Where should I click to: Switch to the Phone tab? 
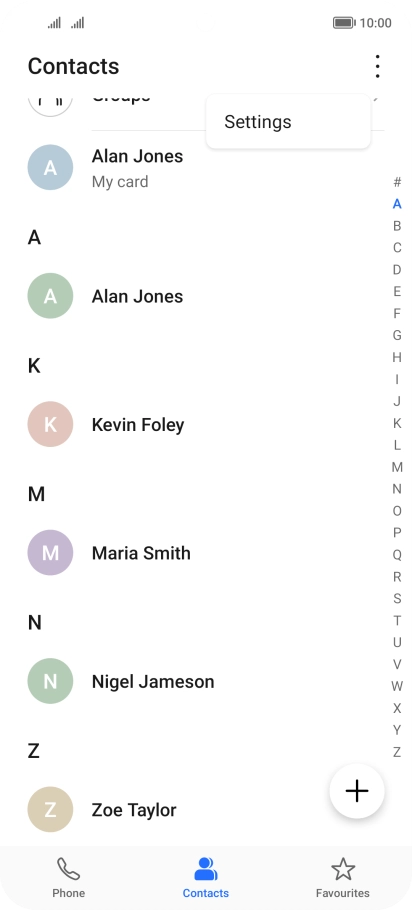[x=68, y=878]
